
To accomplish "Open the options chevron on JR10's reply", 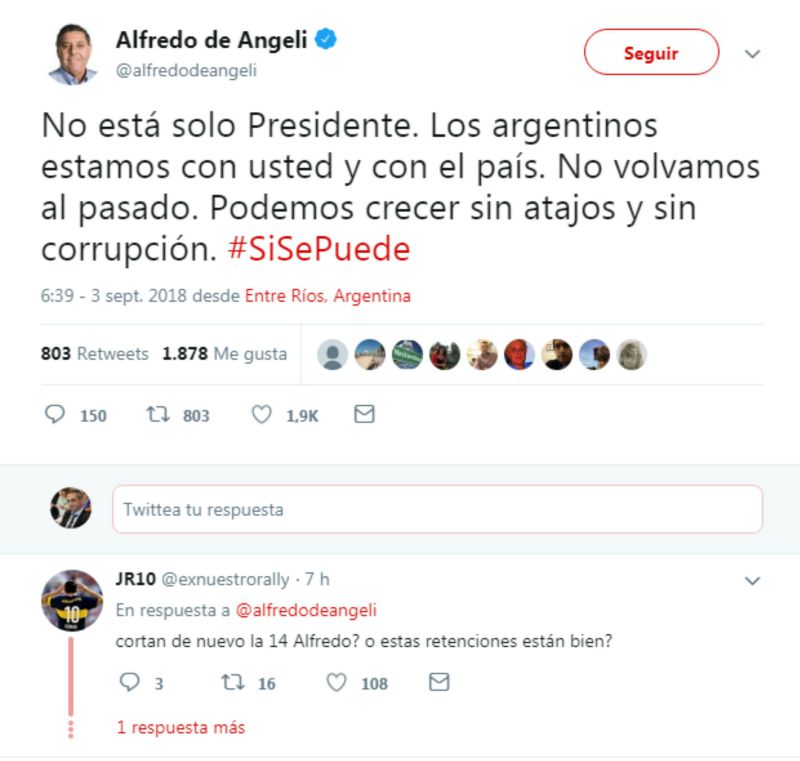I will tap(753, 580).
